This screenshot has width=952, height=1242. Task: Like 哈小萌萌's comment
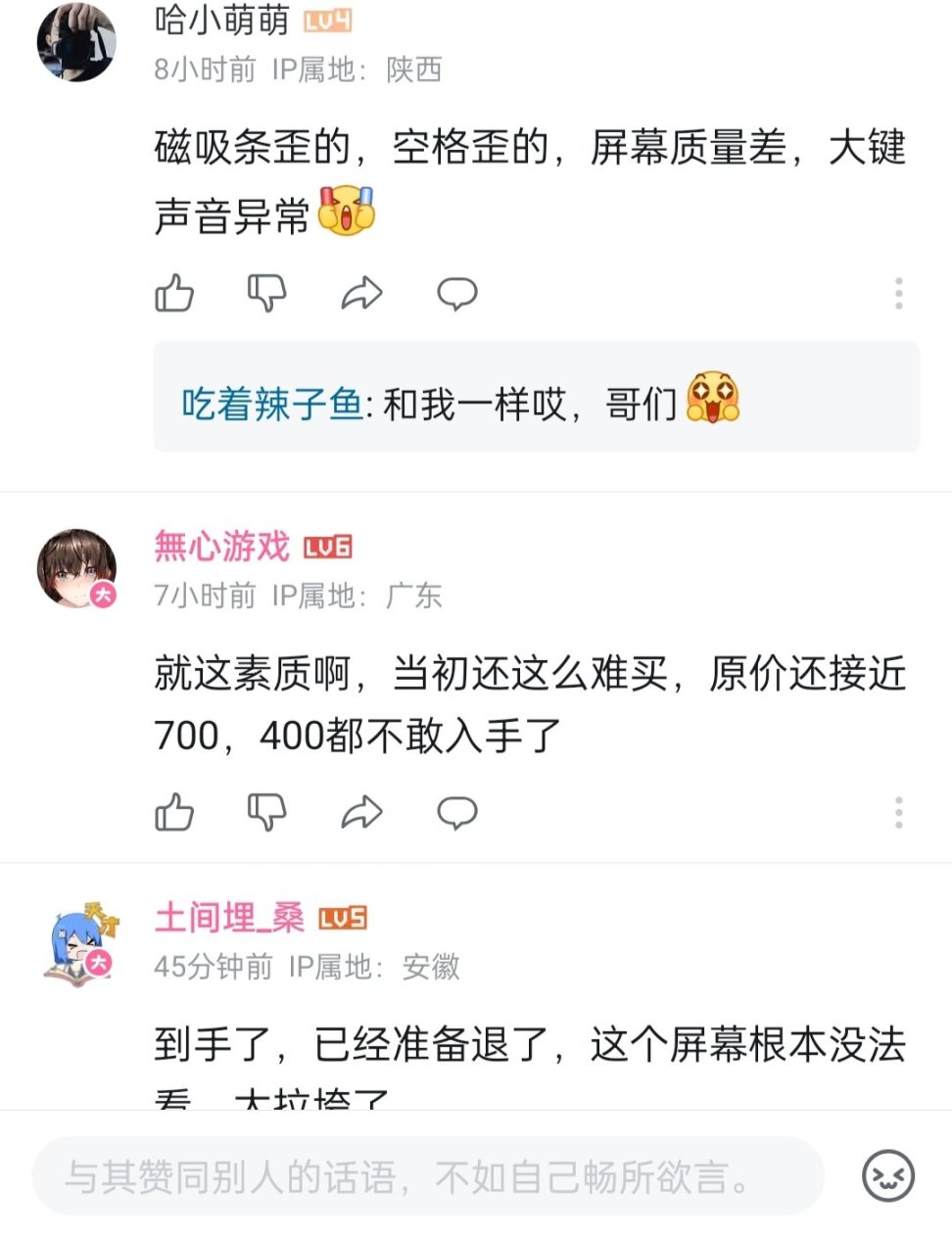(x=174, y=293)
